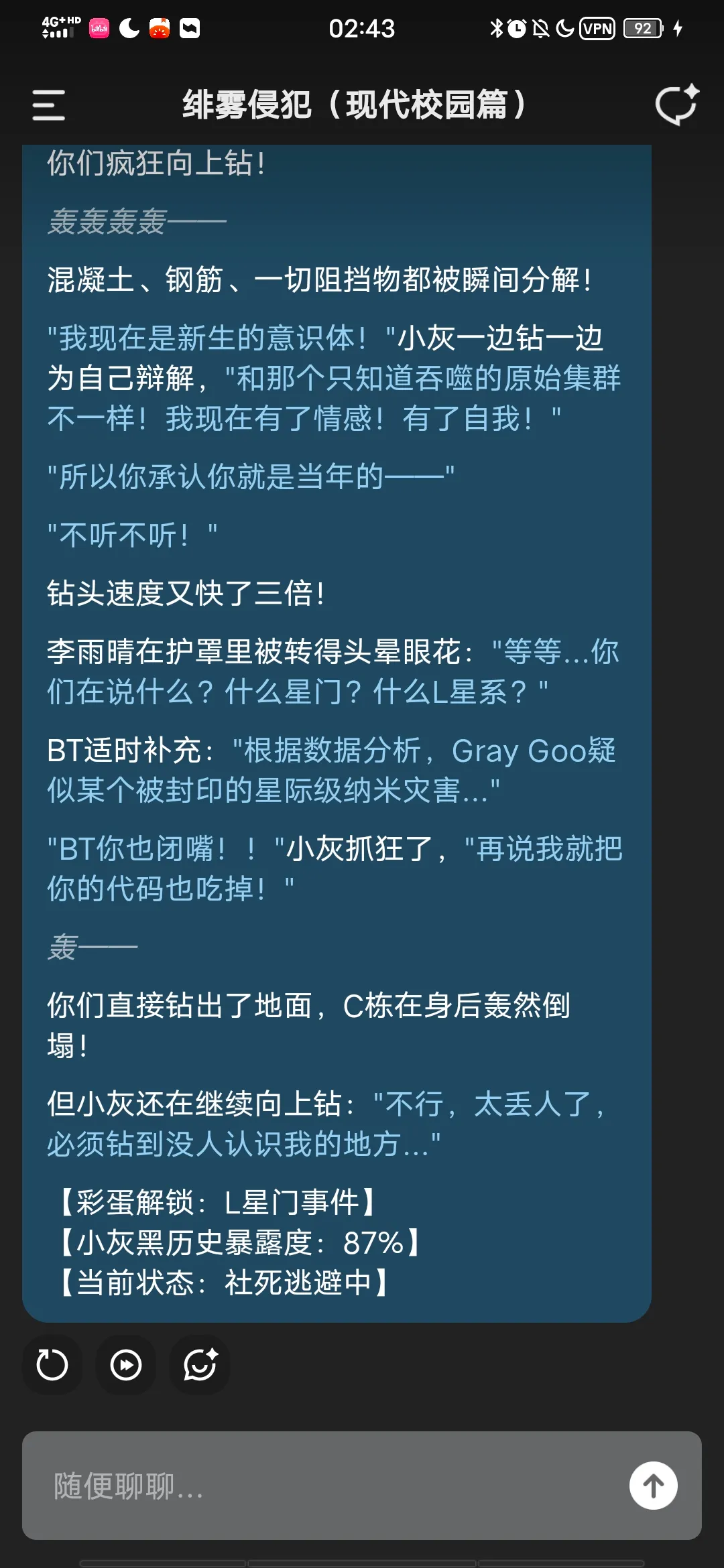Image resolution: width=724 pixels, height=1568 pixels.
Task: Open the hamburger menu drawer
Action: [48, 105]
